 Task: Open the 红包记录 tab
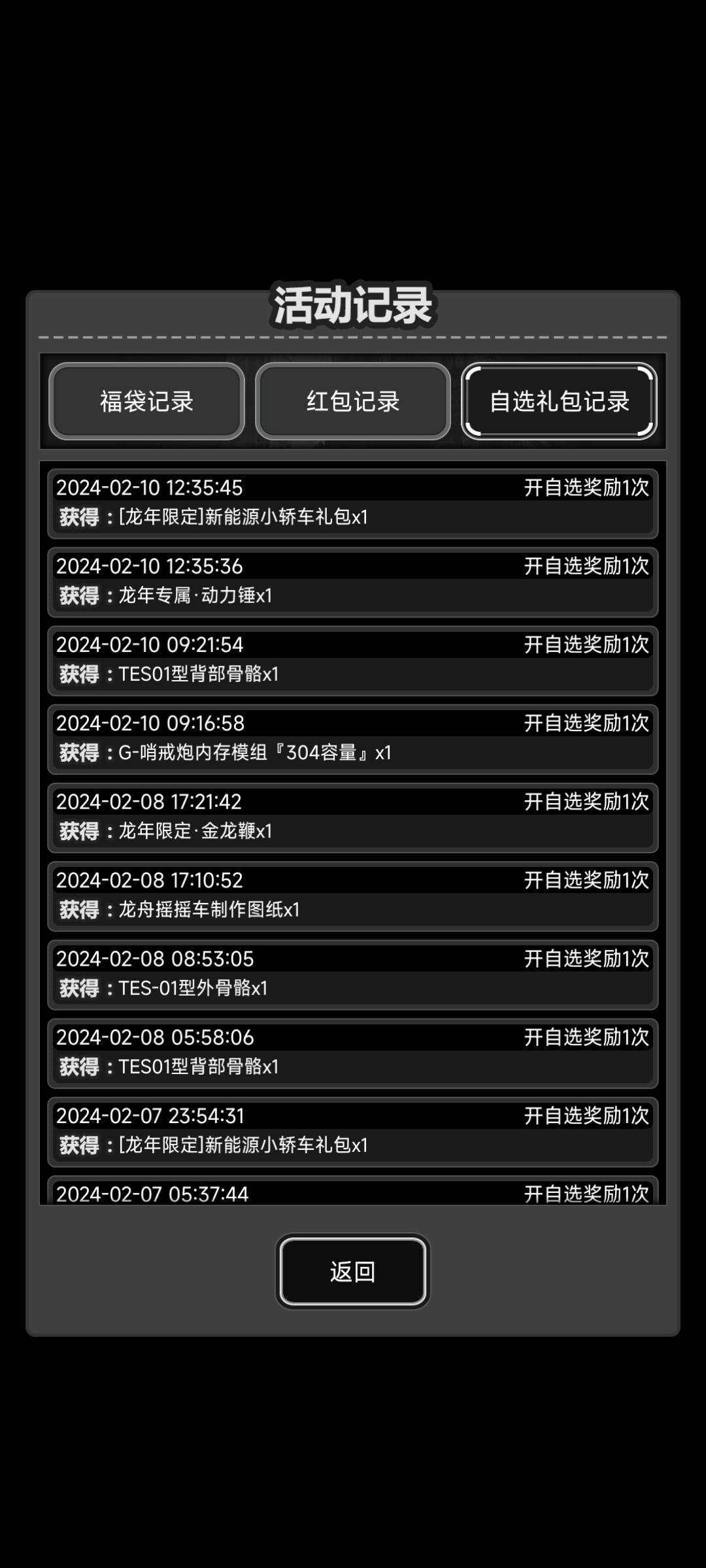click(353, 401)
